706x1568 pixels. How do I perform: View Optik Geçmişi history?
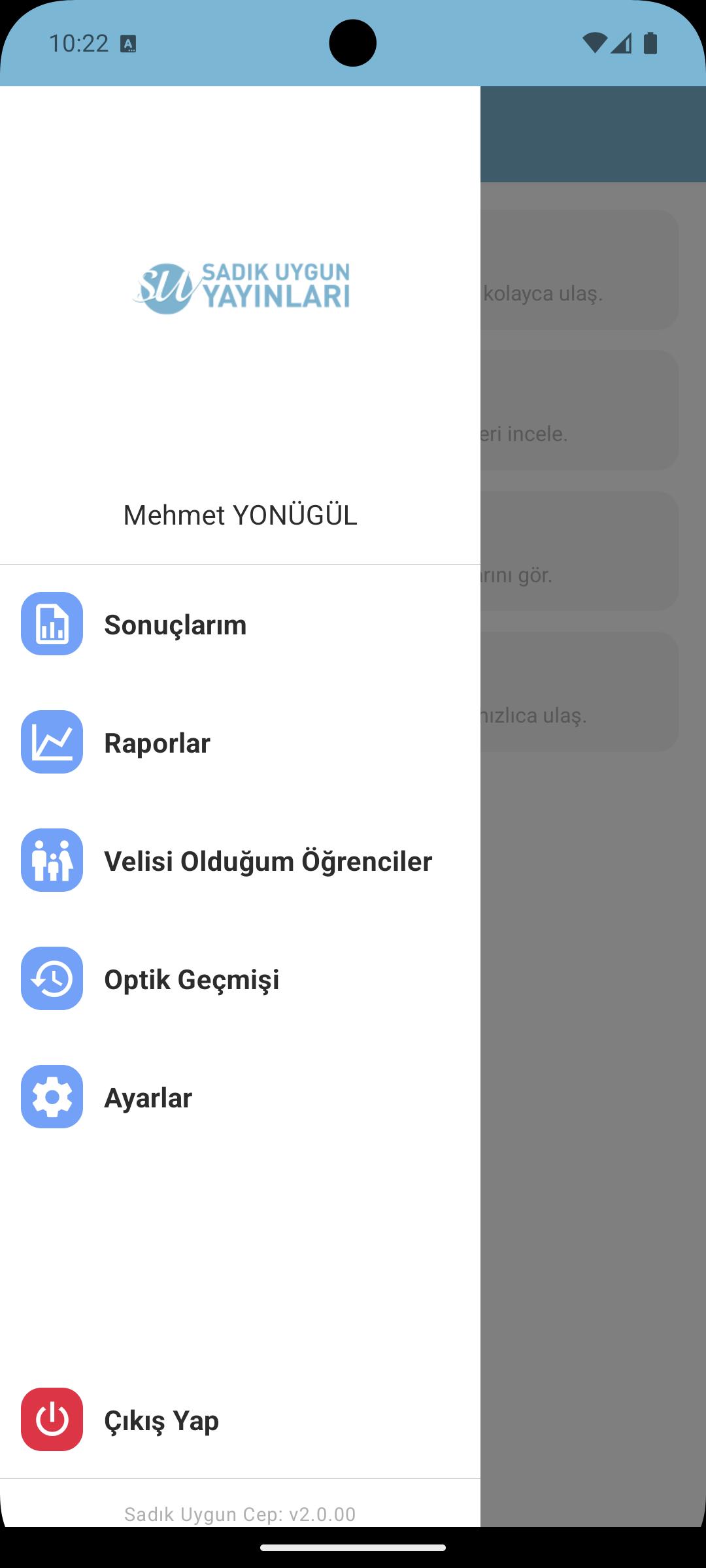click(x=191, y=979)
